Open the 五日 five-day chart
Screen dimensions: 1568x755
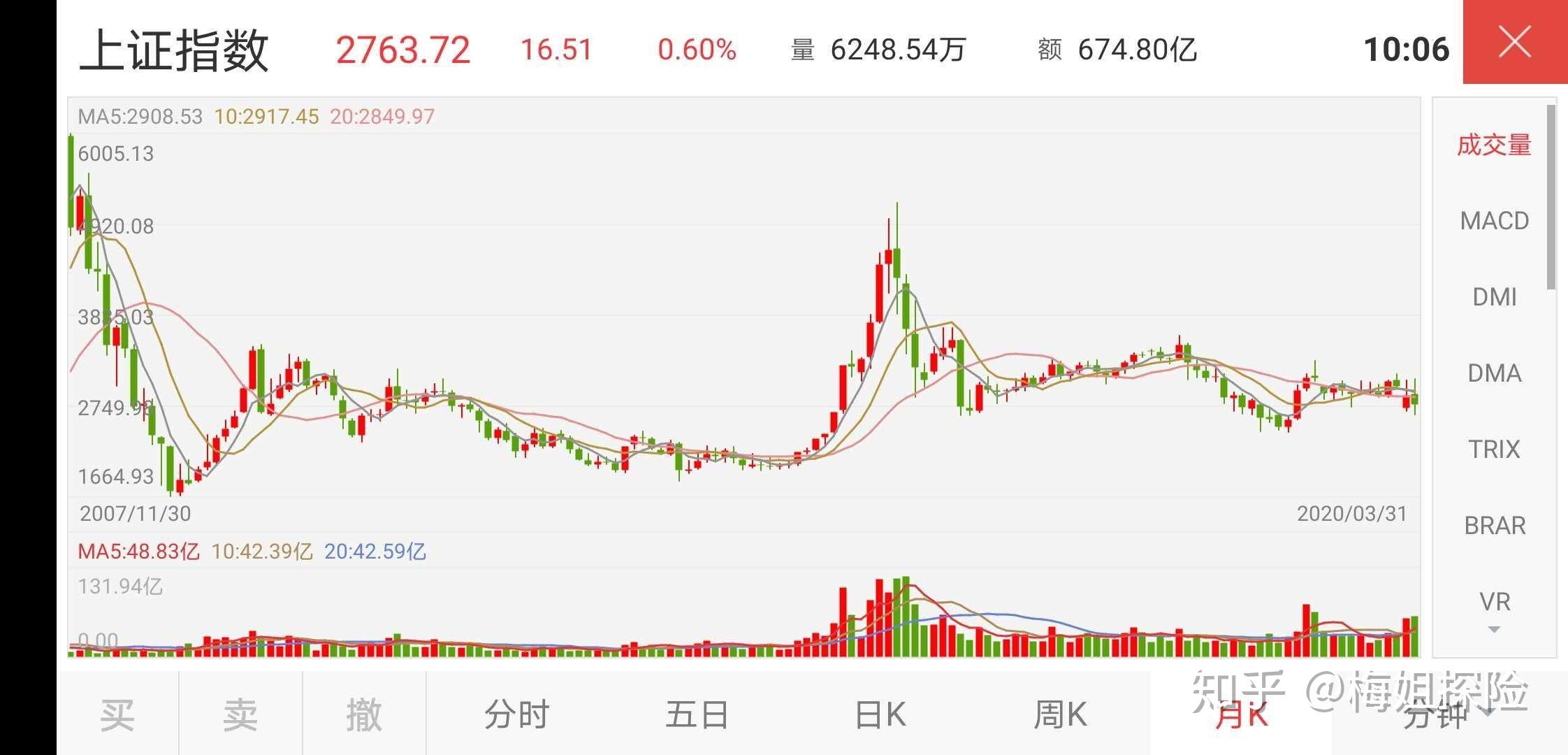tap(697, 714)
